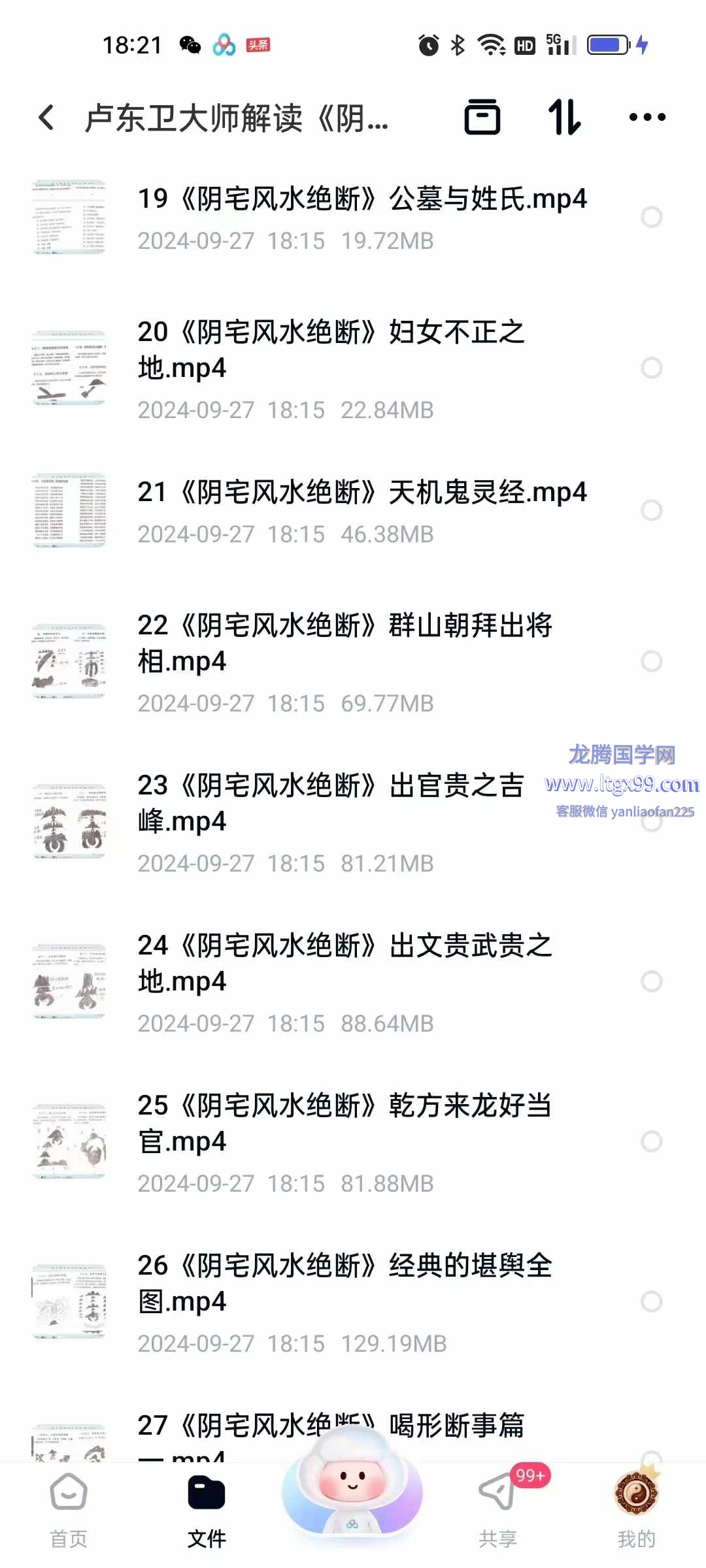Open video 23 出官贵之吉峰.mp4
The width and height of the screenshot is (706, 1568).
[353, 822]
